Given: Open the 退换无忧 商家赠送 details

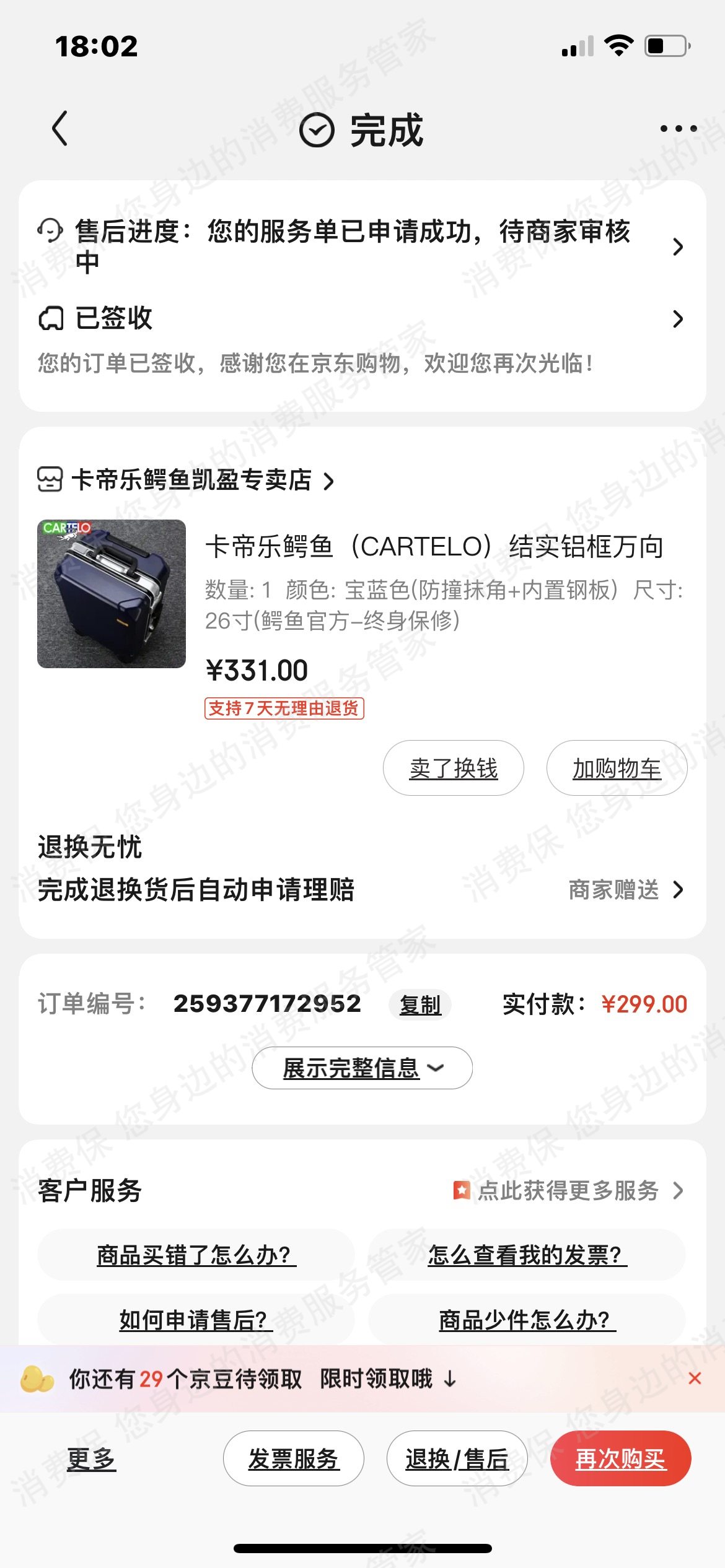Looking at the screenshot, I should (626, 890).
